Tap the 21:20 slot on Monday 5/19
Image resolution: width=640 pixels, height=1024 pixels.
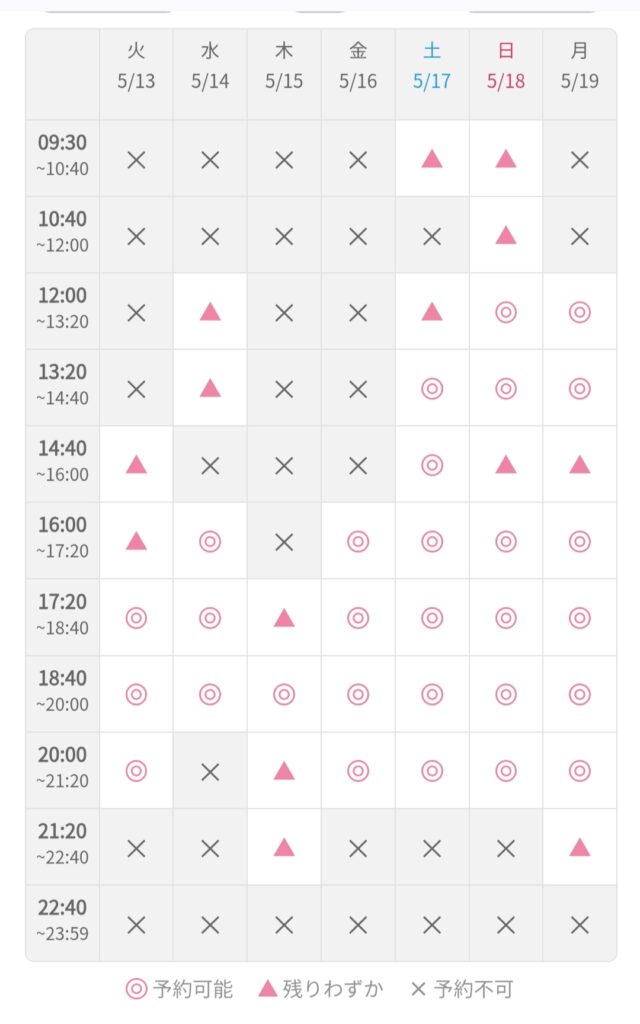pos(579,846)
